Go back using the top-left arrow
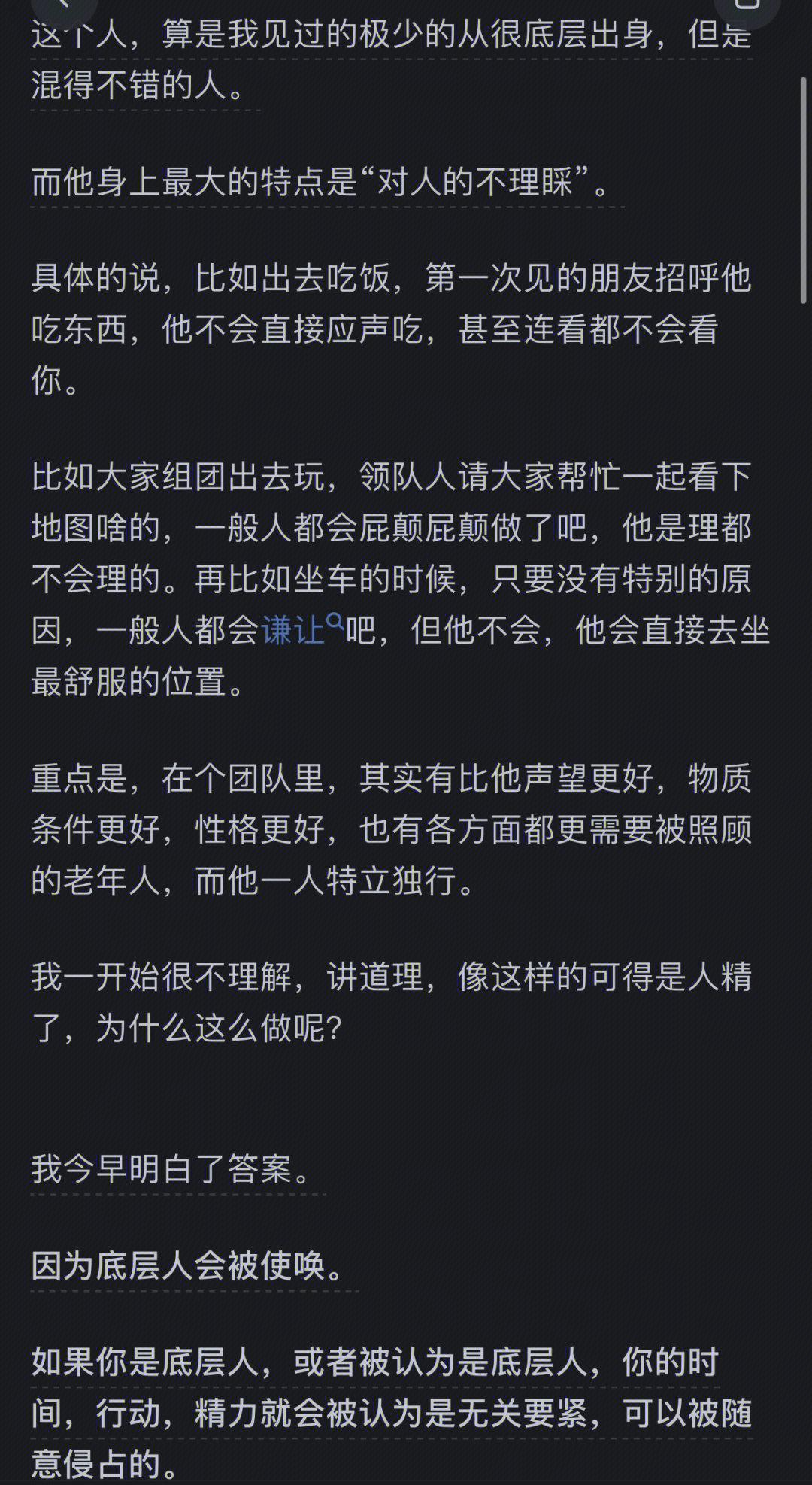The height and width of the screenshot is (1485, 812). click(64, 6)
